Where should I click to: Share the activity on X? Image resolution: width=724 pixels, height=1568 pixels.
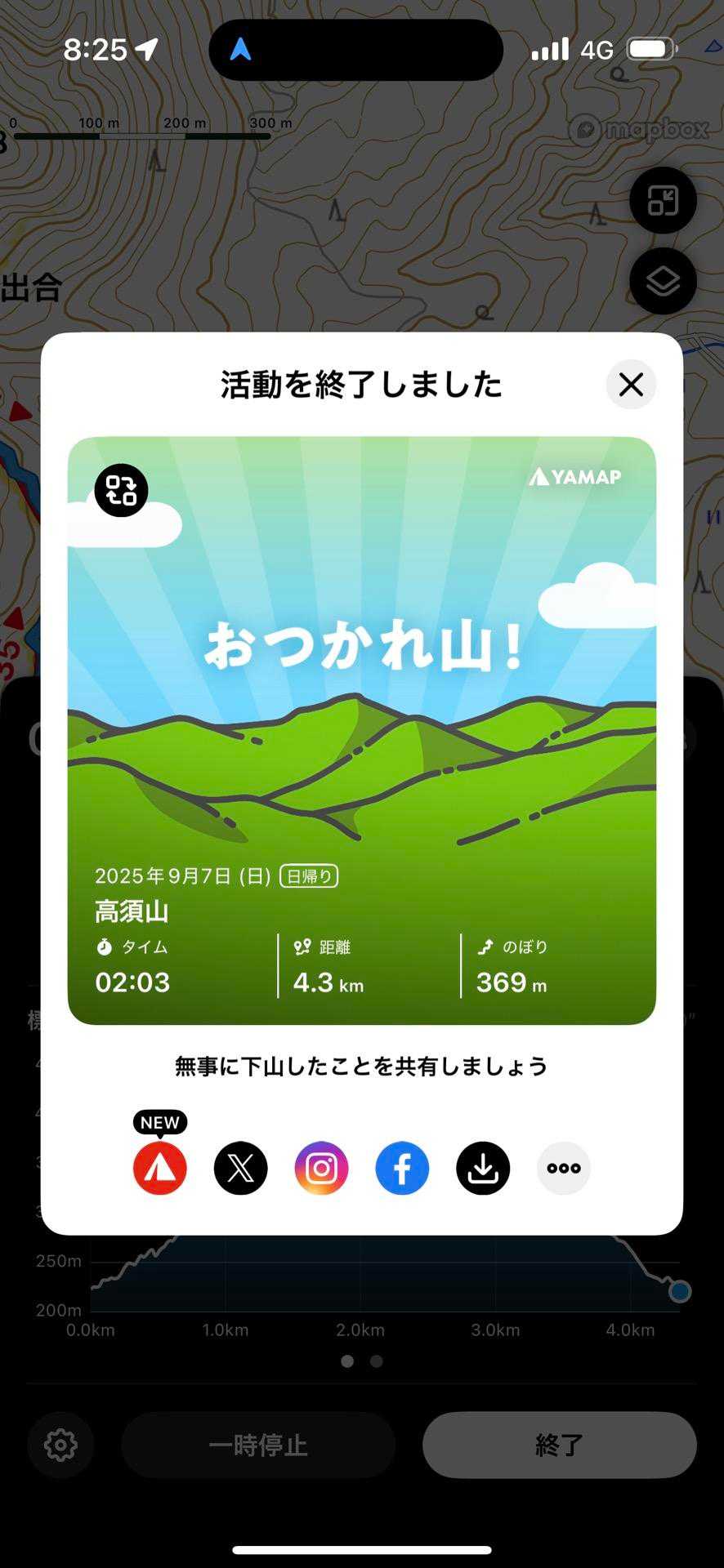240,1168
